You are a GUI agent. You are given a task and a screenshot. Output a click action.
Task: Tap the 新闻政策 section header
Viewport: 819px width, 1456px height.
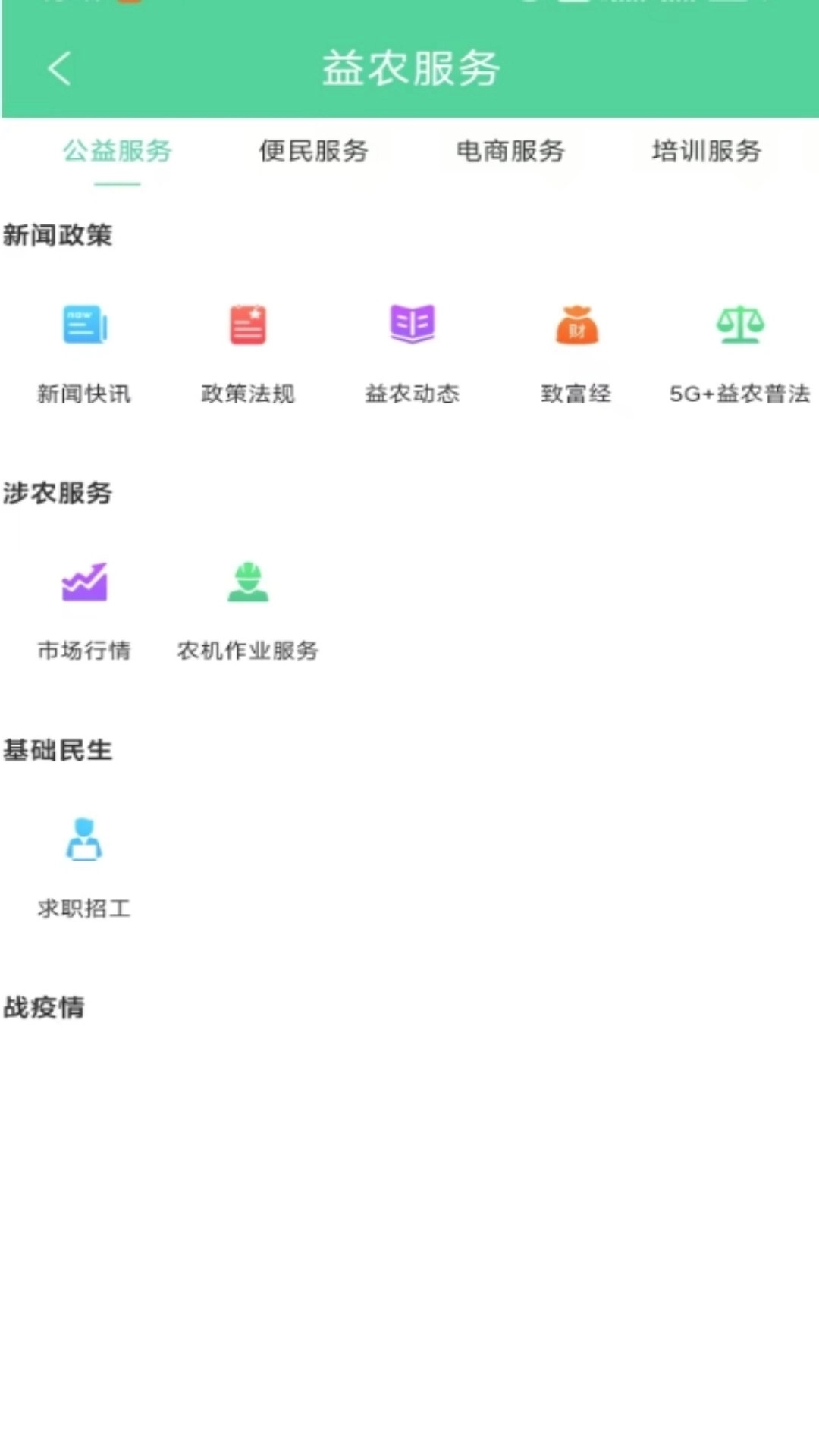pyautogui.click(x=57, y=236)
